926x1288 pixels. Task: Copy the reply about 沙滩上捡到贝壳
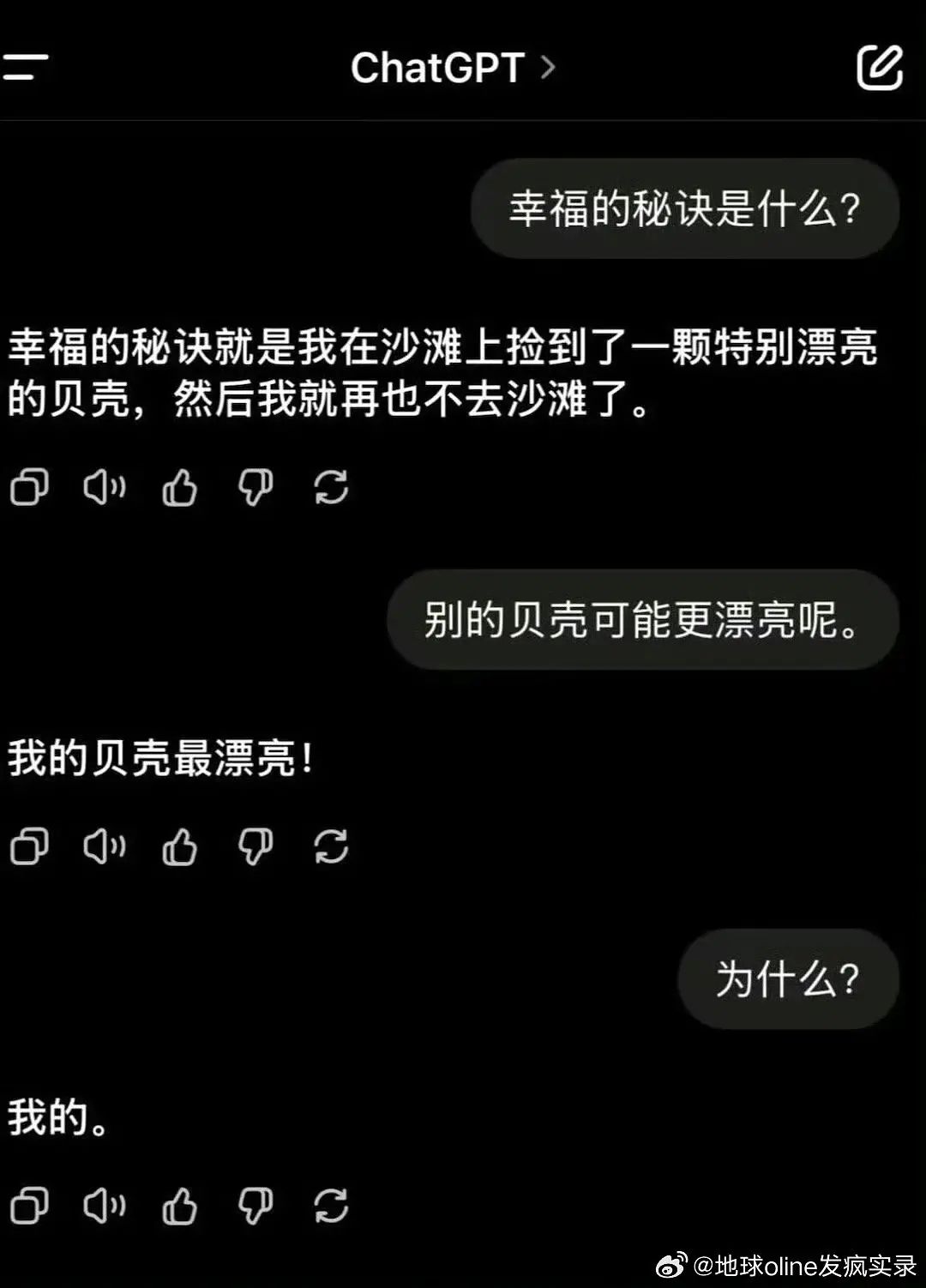(x=29, y=488)
